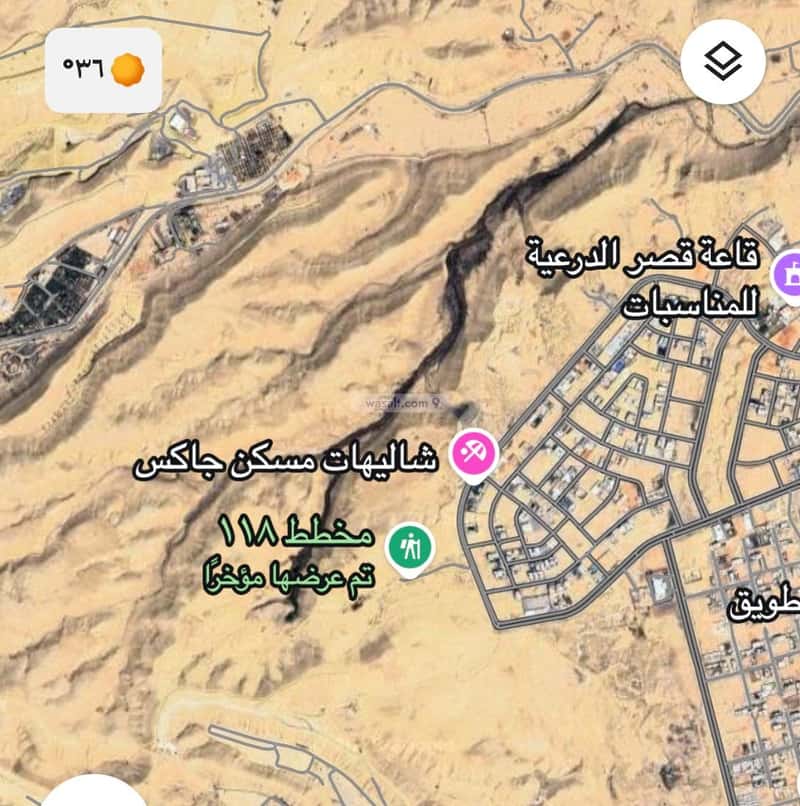This screenshot has width=800, height=806.
Task: Open the شاليهات مسكن جاكس pink pin
Action: click(x=473, y=455)
